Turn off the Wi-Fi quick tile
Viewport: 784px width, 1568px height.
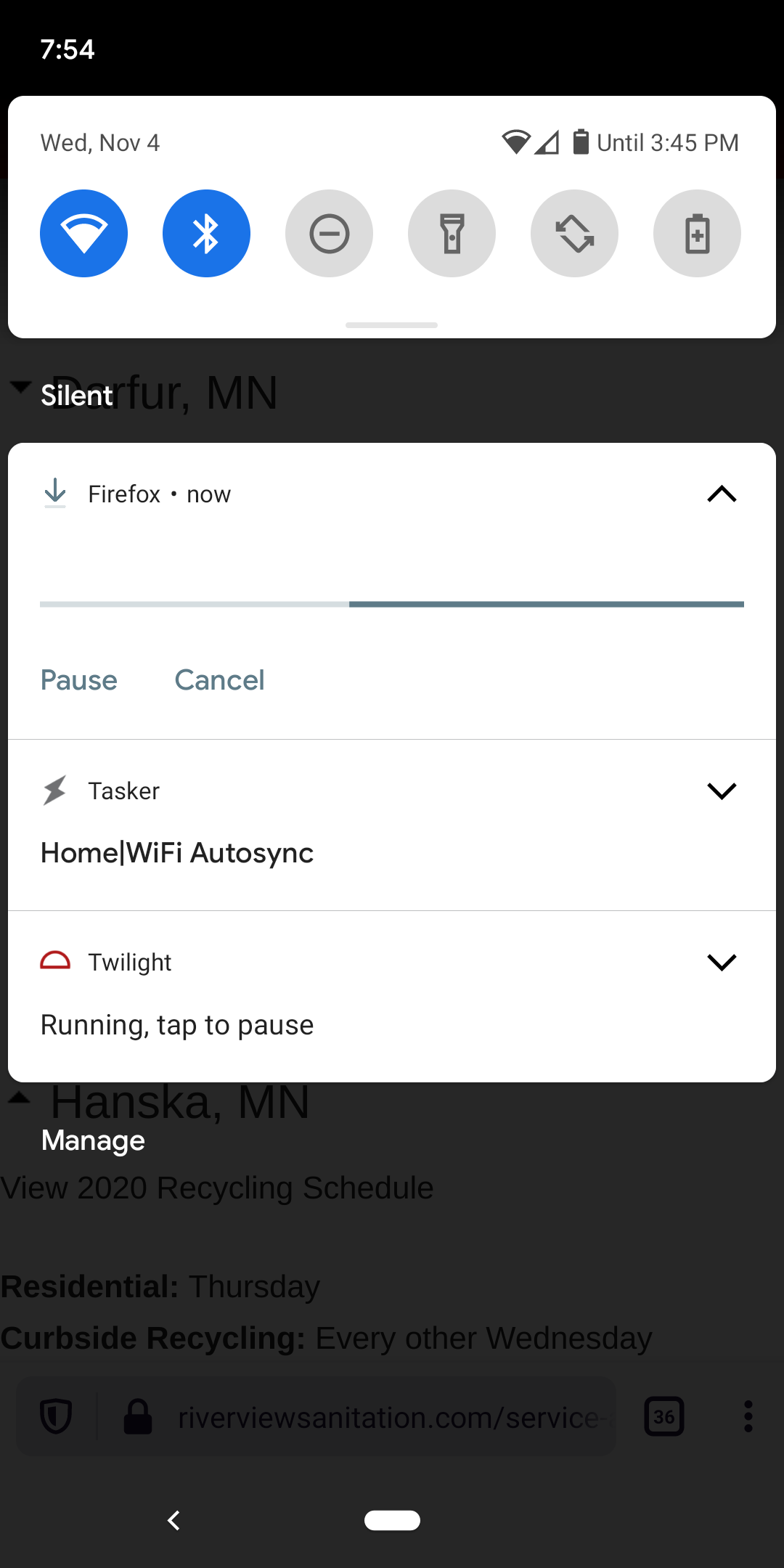[83, 233]
